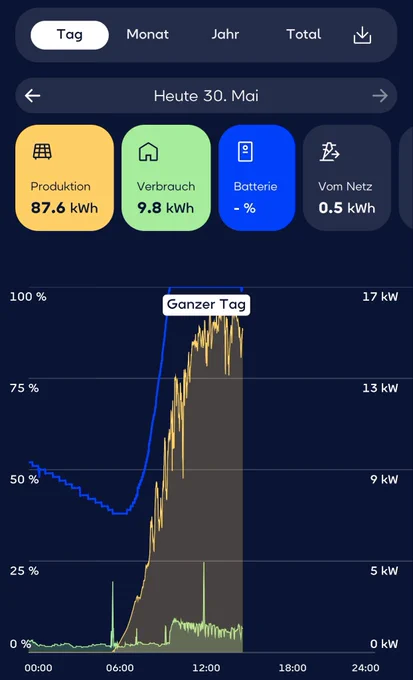The height and width of the screenshot is (680, 413).
Task: Open the Produktion card
Action: coord(65,178)
